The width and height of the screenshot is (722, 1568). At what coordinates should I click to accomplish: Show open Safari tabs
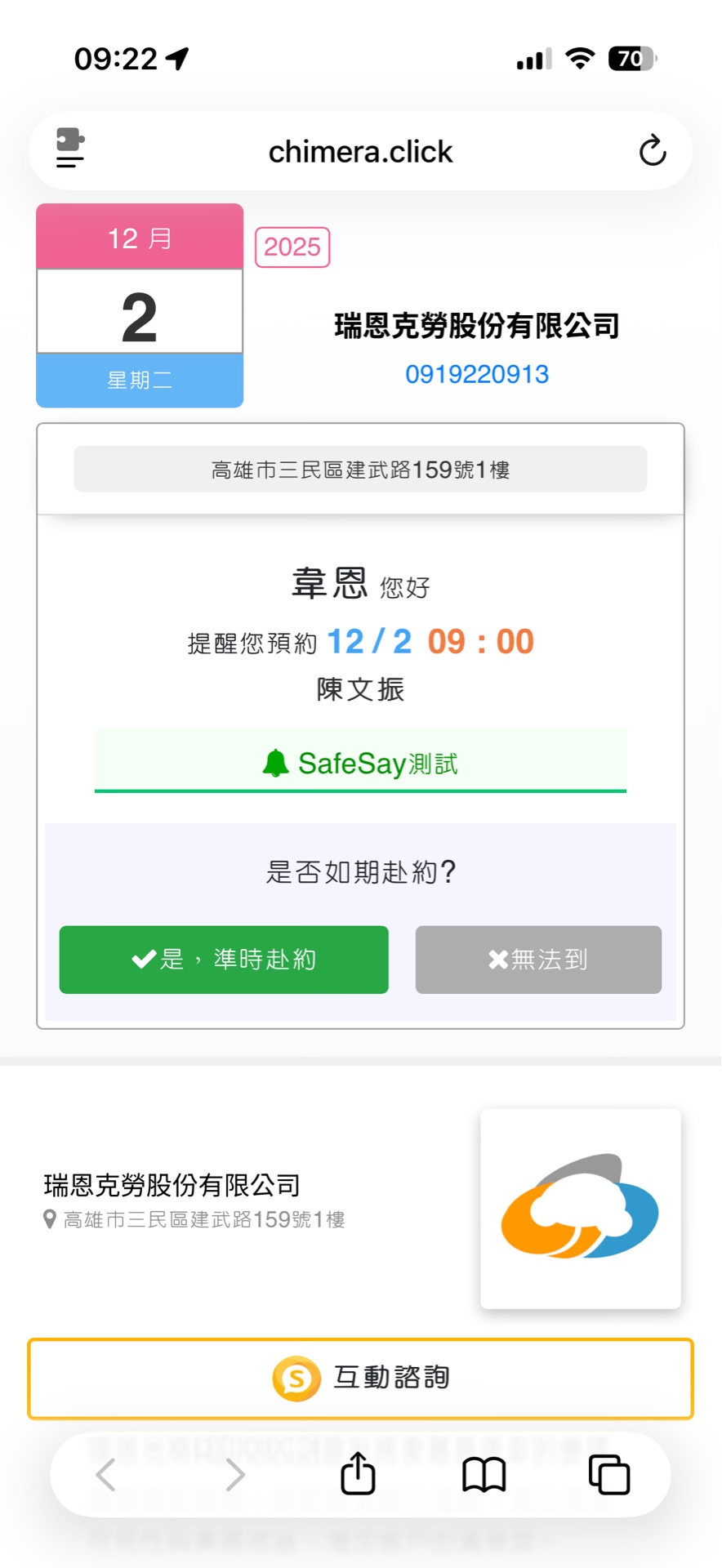point(609,1475)
